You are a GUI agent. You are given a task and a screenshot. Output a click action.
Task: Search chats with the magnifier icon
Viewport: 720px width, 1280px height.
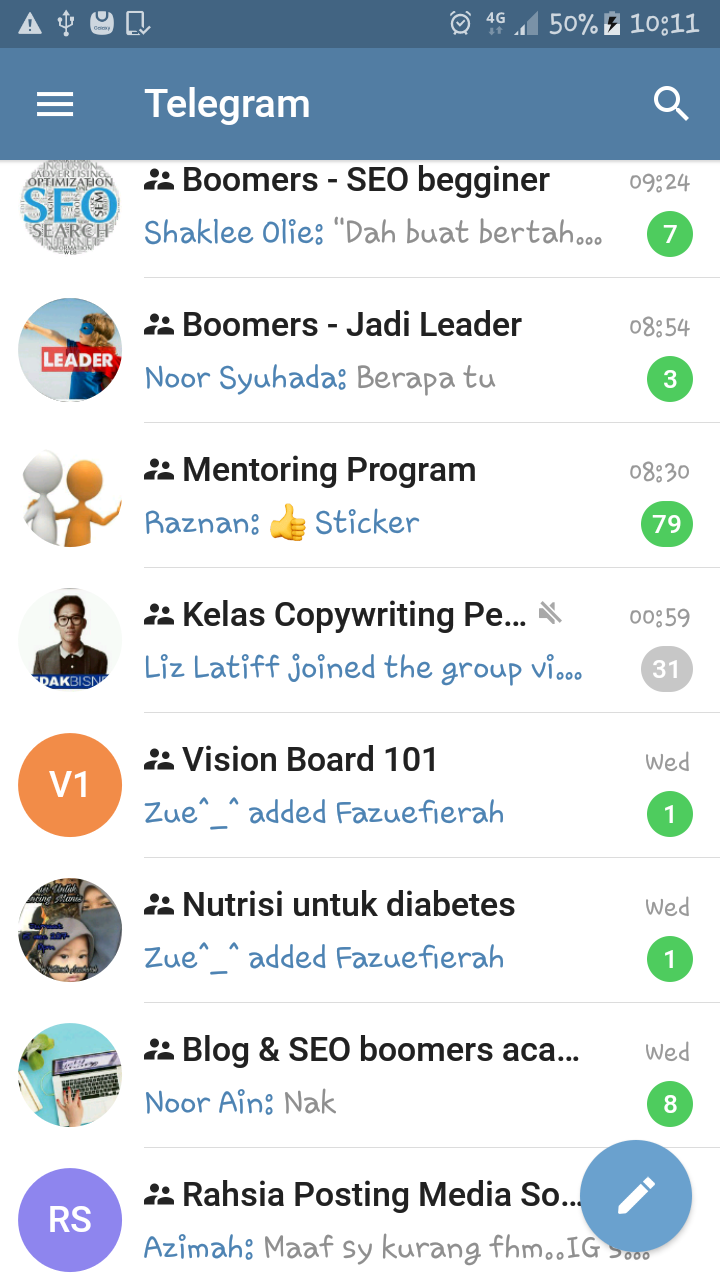point(670,104)
